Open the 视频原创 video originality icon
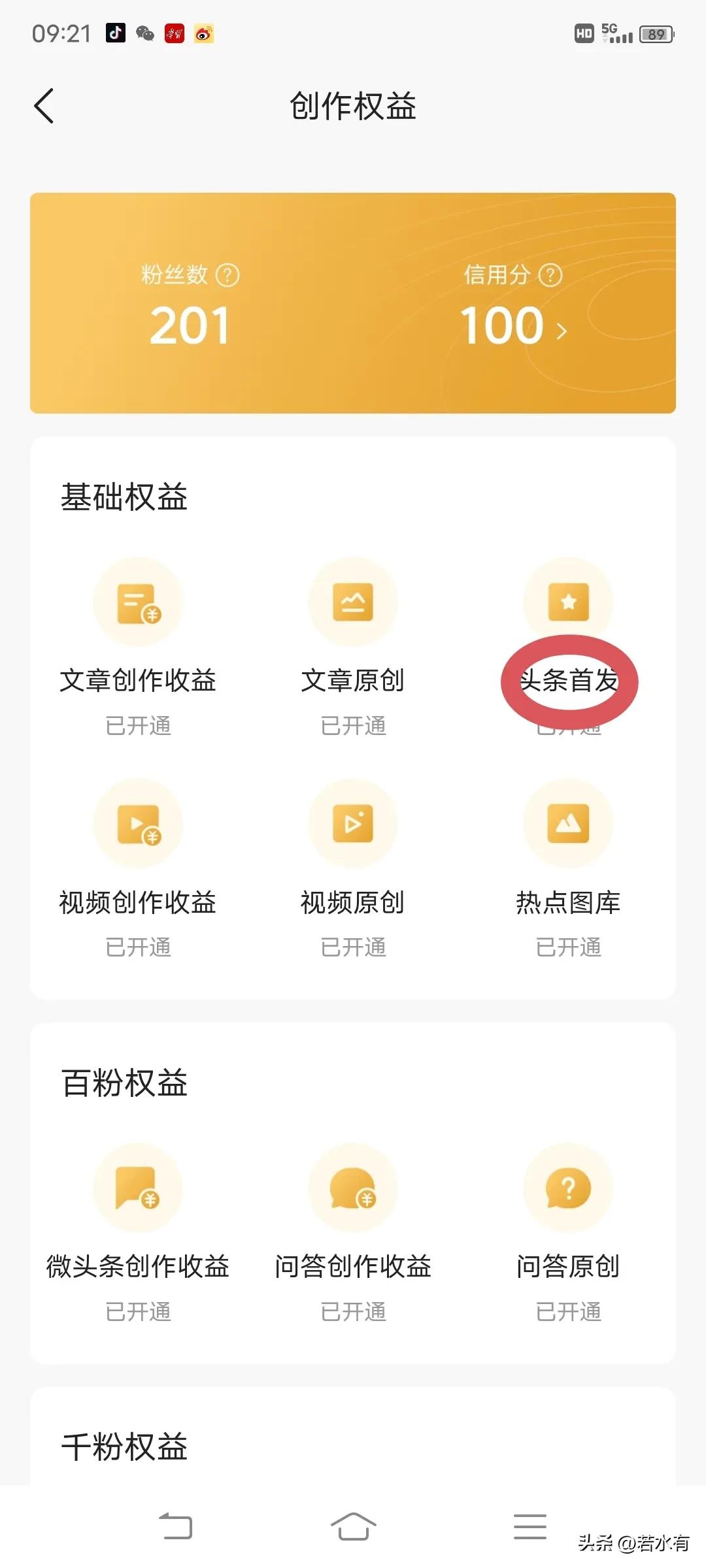Viewport: 706px width, 1568px height. point(353,823)
